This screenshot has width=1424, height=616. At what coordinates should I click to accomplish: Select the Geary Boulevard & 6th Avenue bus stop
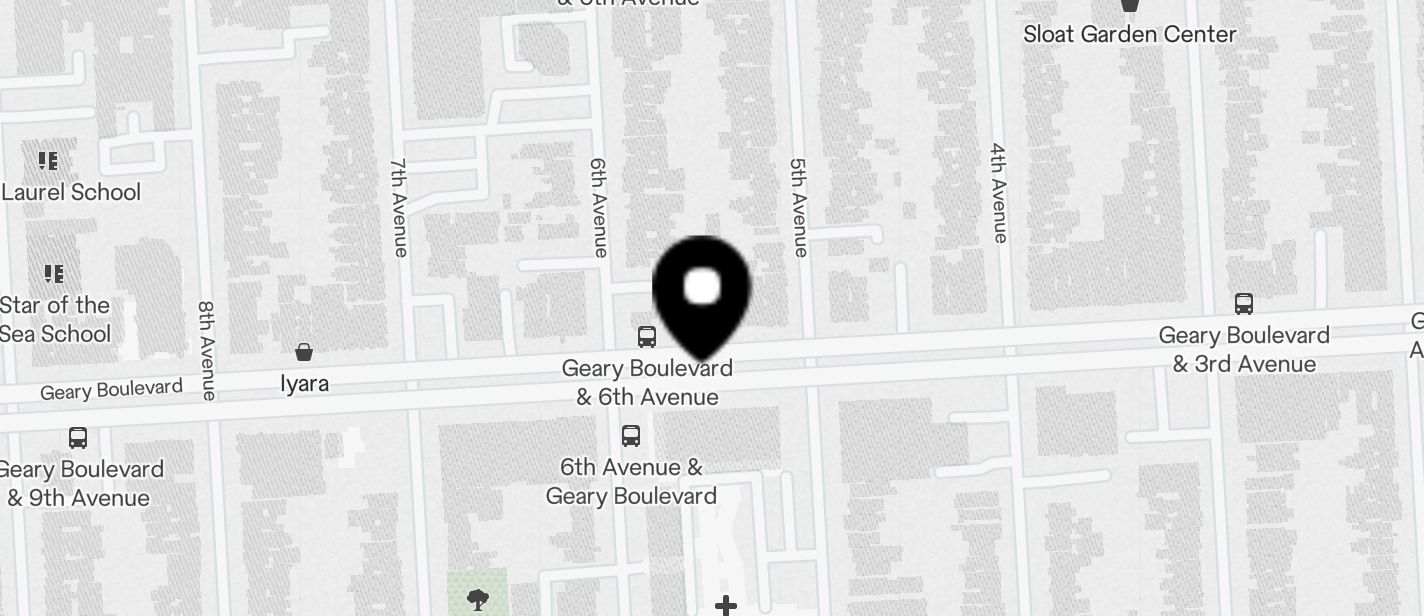647,337
